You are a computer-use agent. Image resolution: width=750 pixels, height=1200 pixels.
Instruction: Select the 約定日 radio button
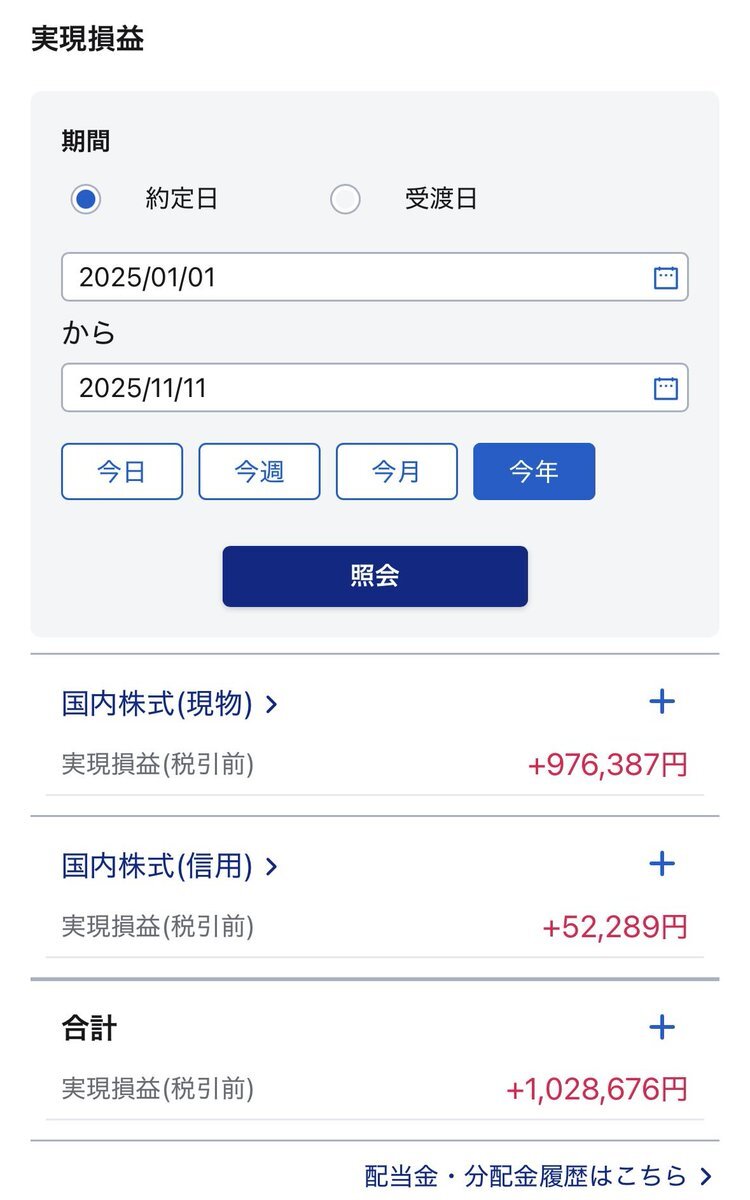point(86,199)
